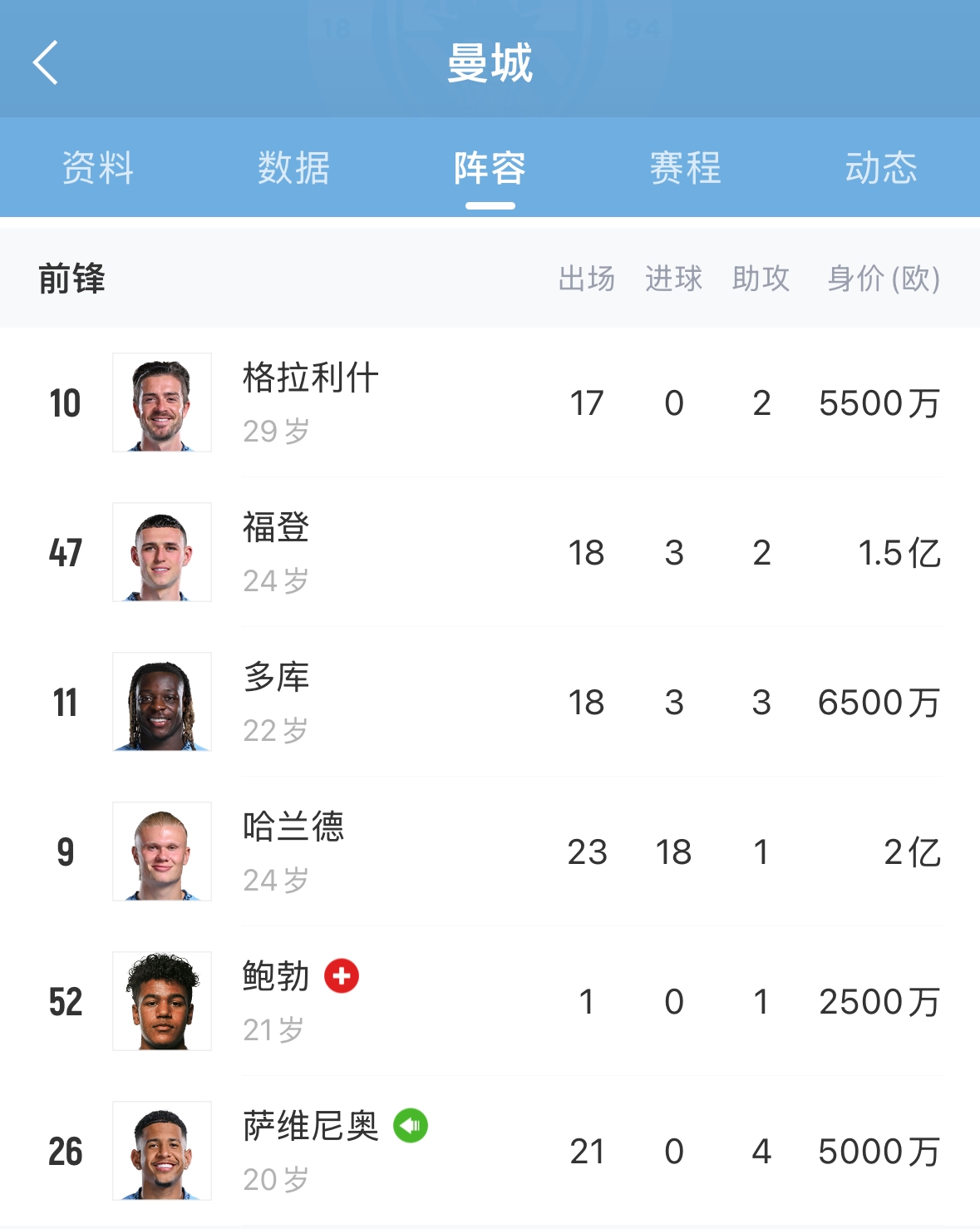
Task: Go back using the arrow icon
Action: point(46,62)
